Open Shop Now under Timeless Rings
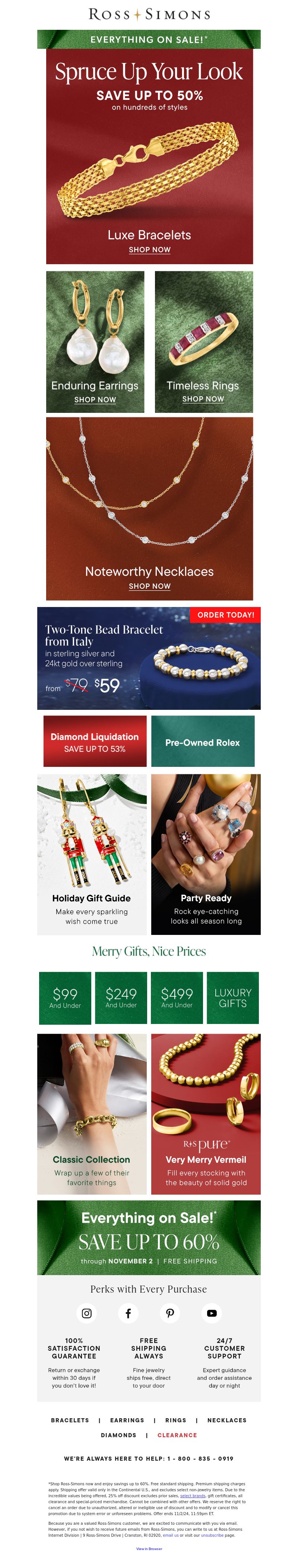 pos(203,399)
